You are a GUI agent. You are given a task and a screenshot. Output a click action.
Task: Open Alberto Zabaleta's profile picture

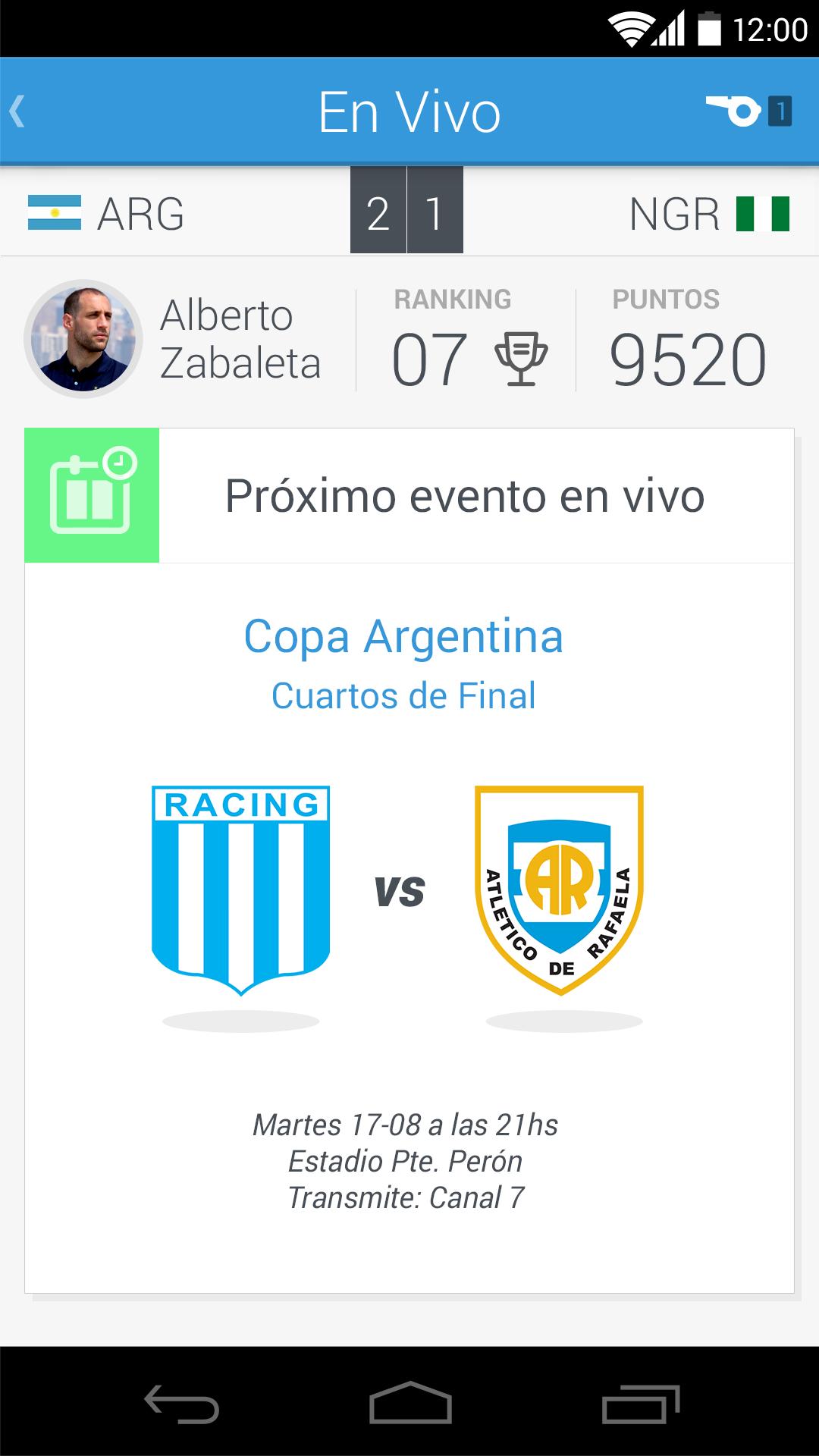click(x=83, y=339)
